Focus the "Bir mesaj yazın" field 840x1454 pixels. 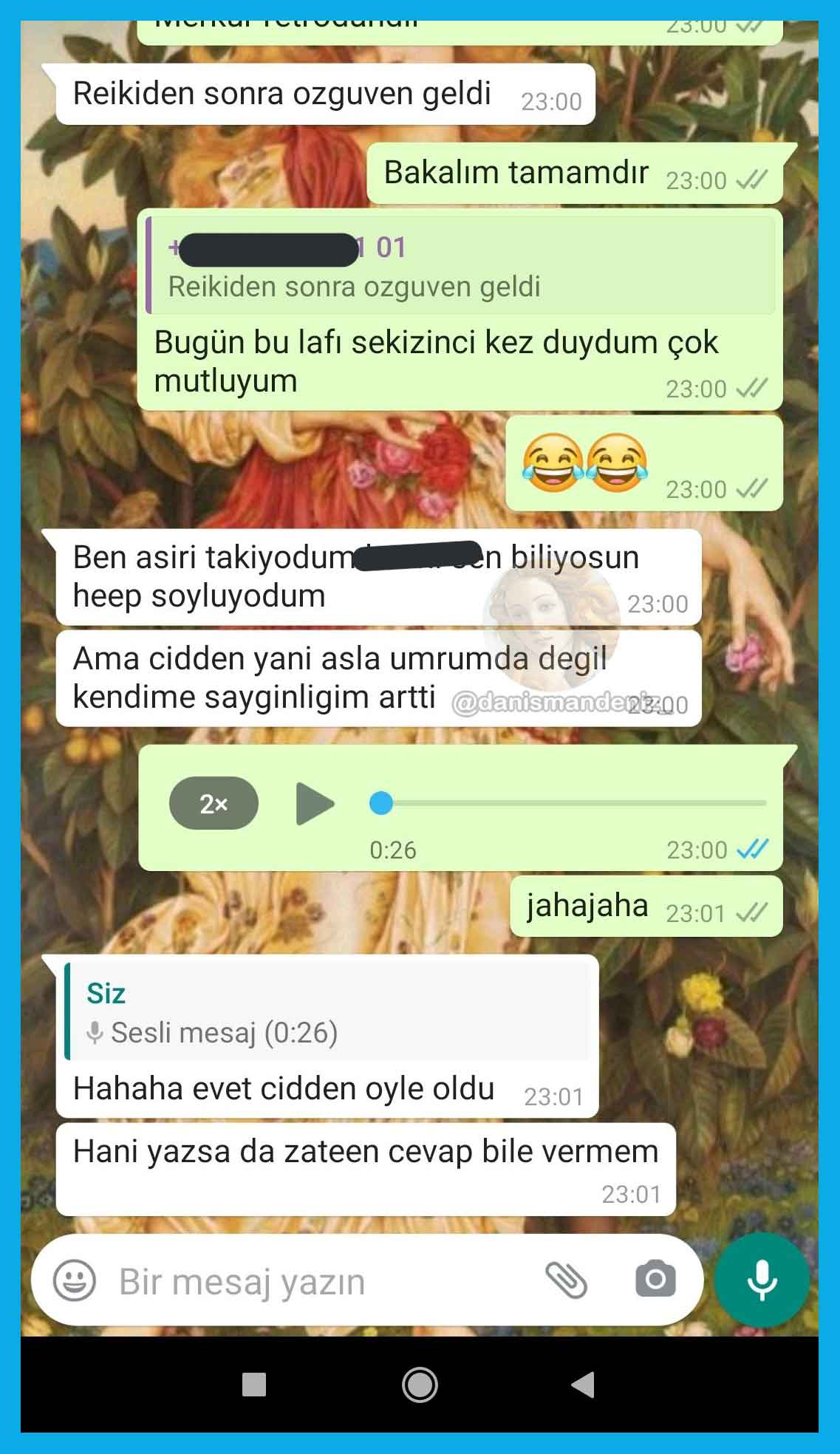(x=318, y=1282)
